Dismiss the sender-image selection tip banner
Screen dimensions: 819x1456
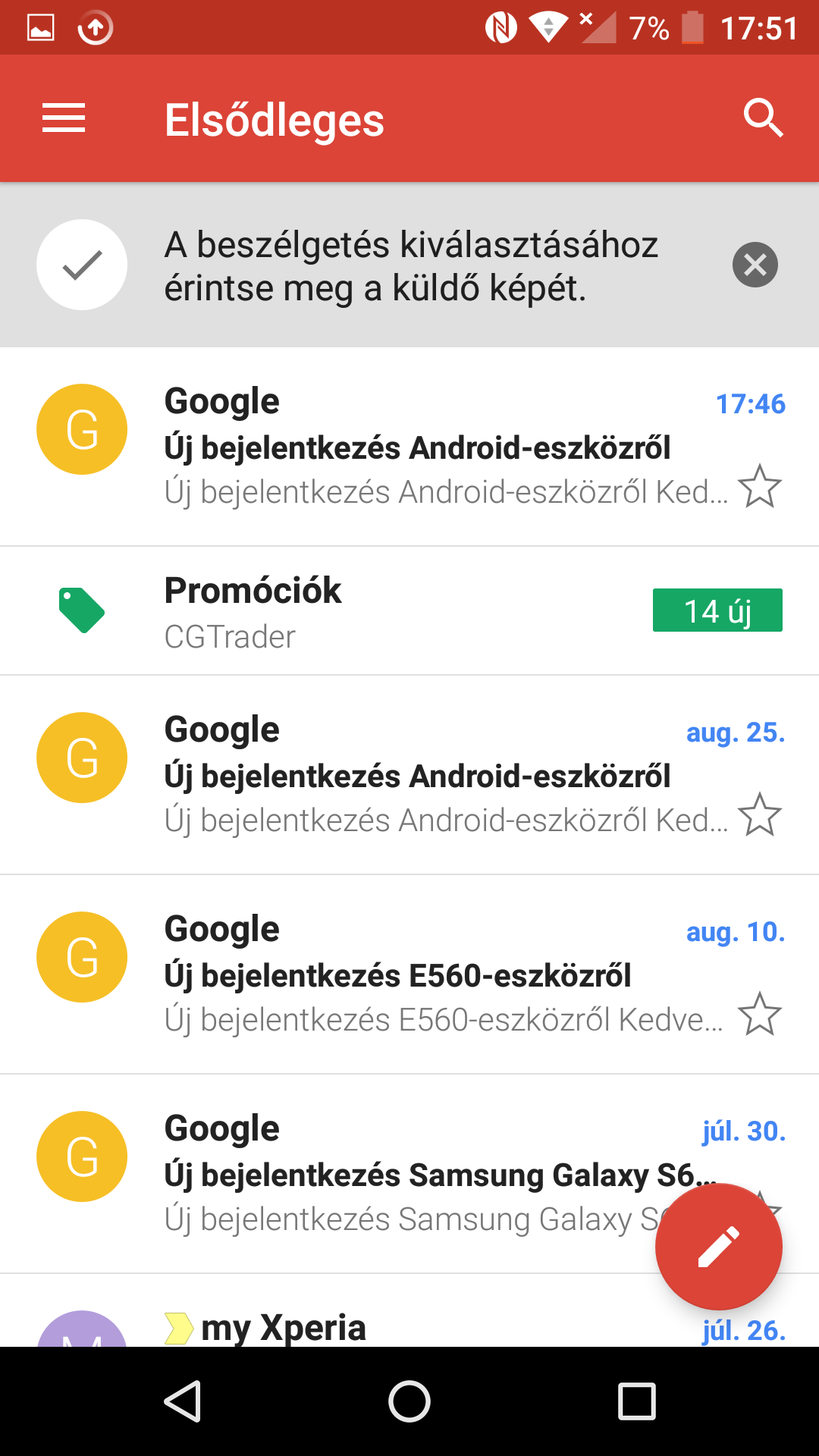click(755, 265)
